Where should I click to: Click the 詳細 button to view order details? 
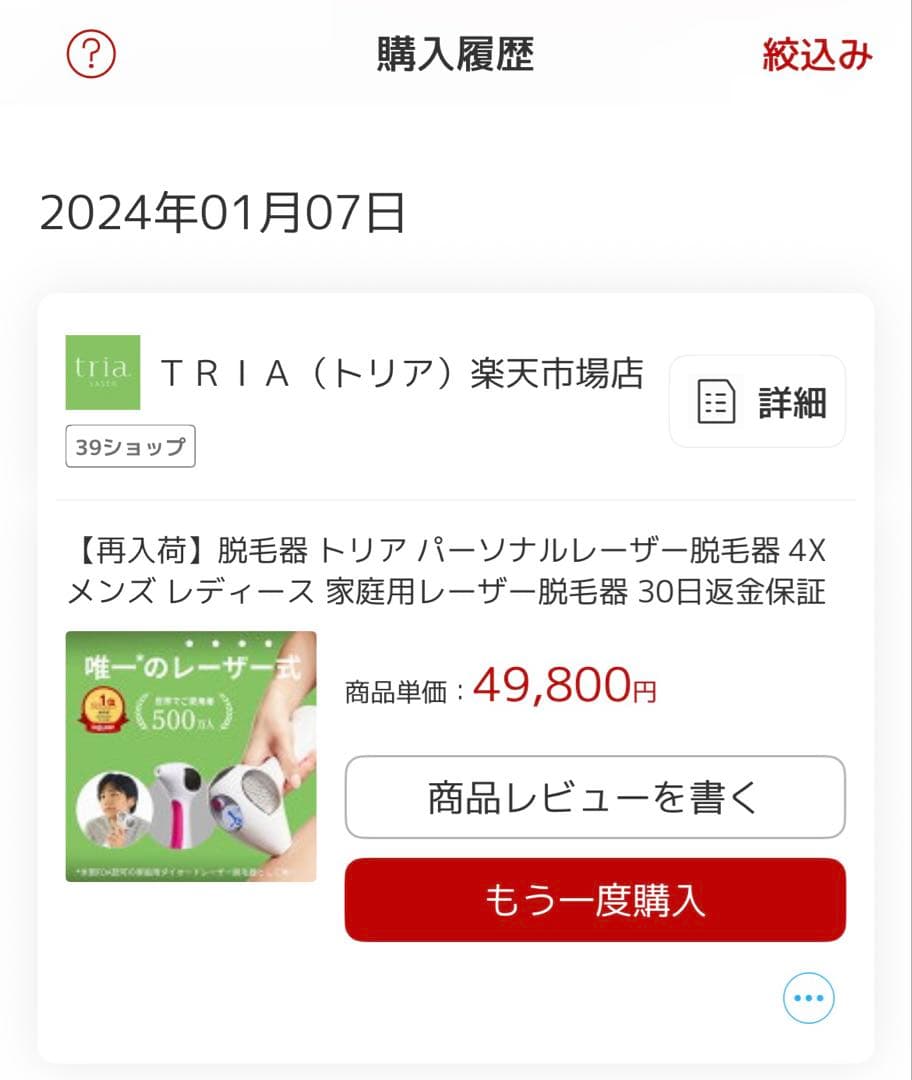click(756, 401)
